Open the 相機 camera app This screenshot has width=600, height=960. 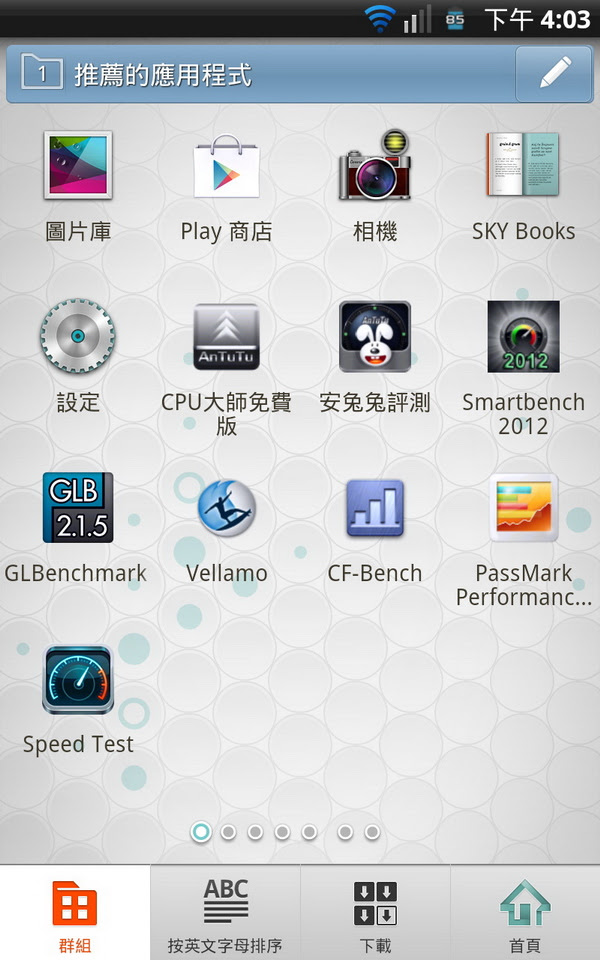(375, 166)
